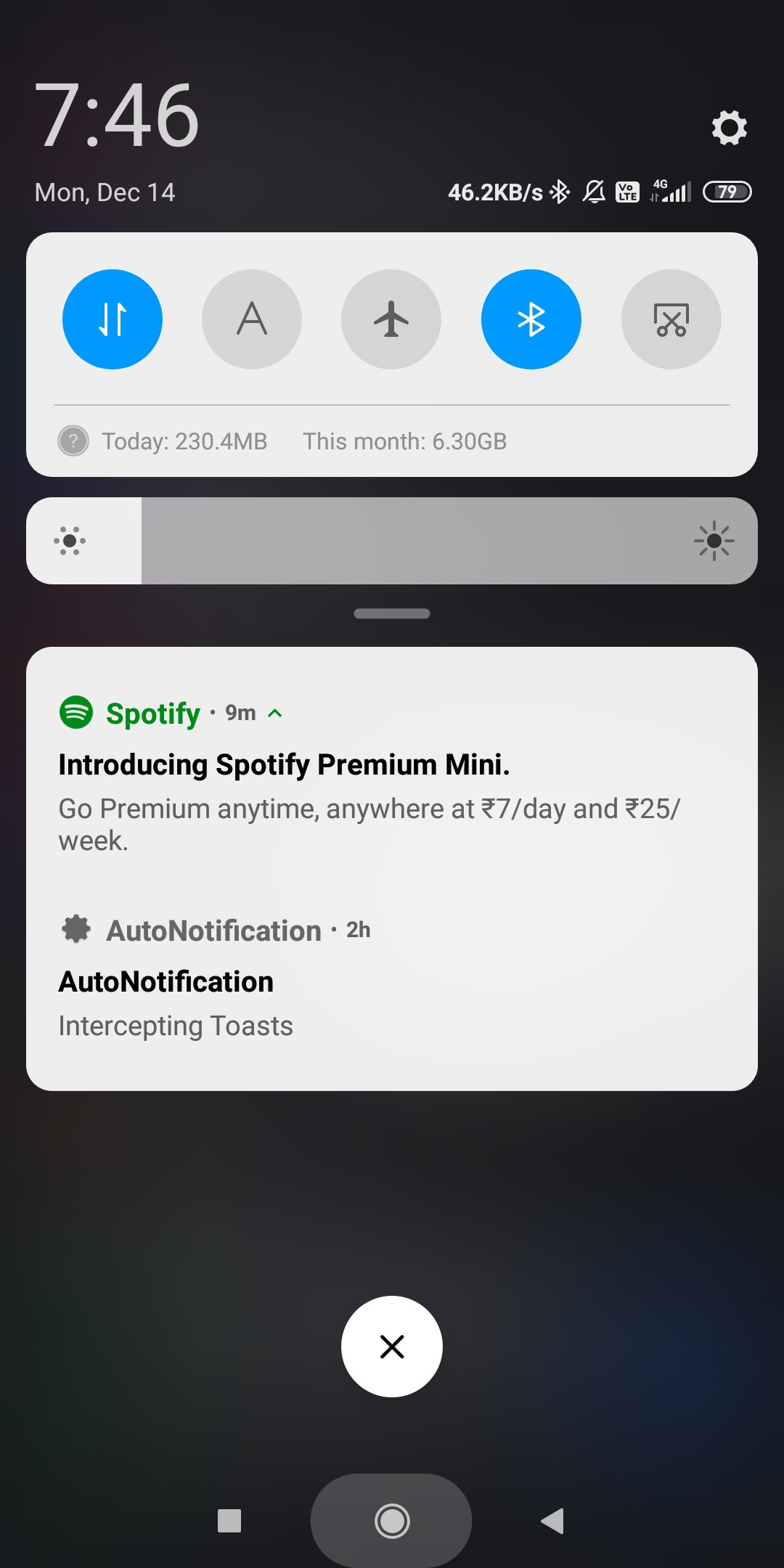The height and width of the screenshot is (1568, 784).
Task: Tap the battery indicator showing 79
Action: 727,191
